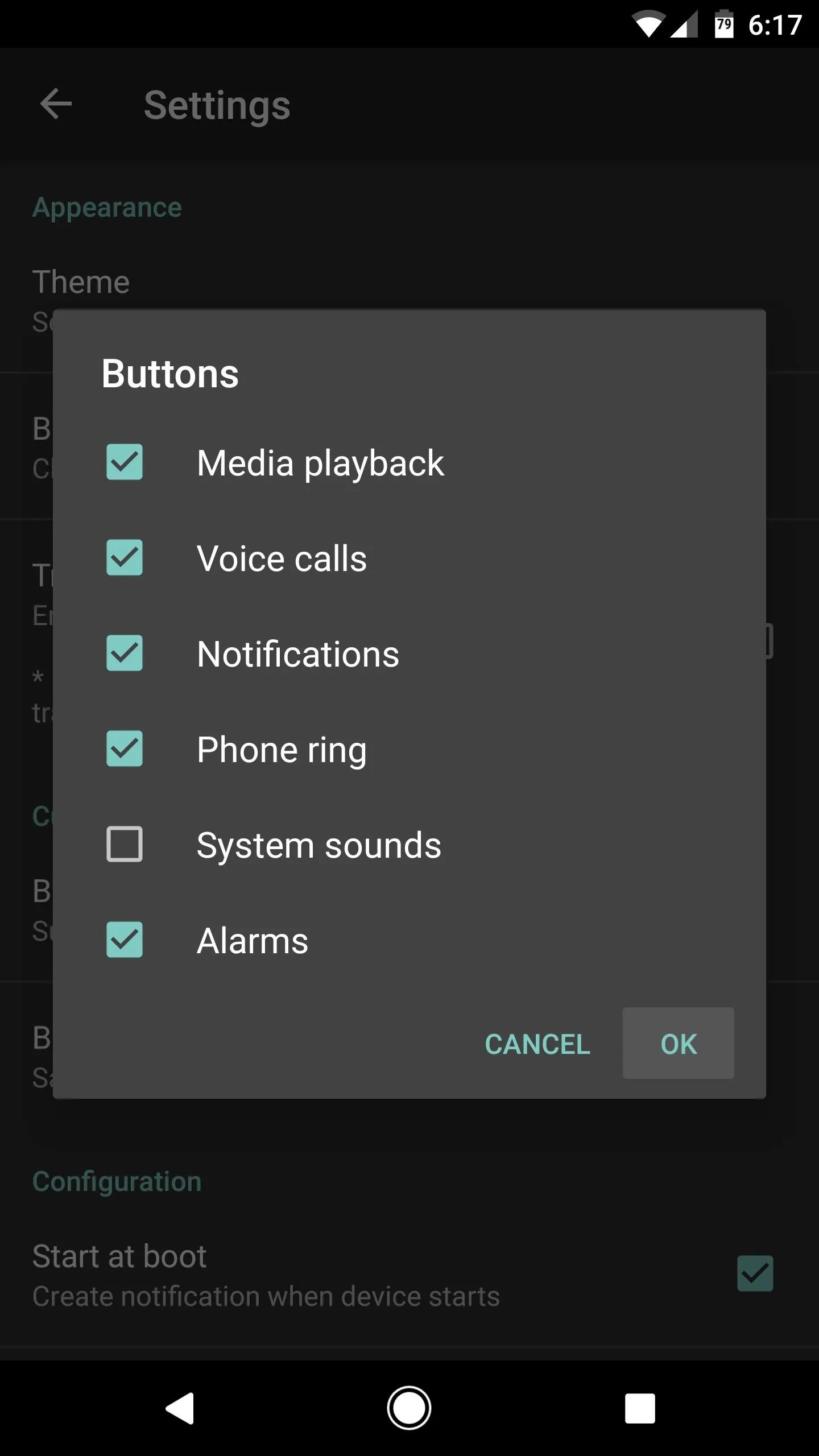819x1456 pixels.
Task: Tap the system back button
Action: (180, 1408)
